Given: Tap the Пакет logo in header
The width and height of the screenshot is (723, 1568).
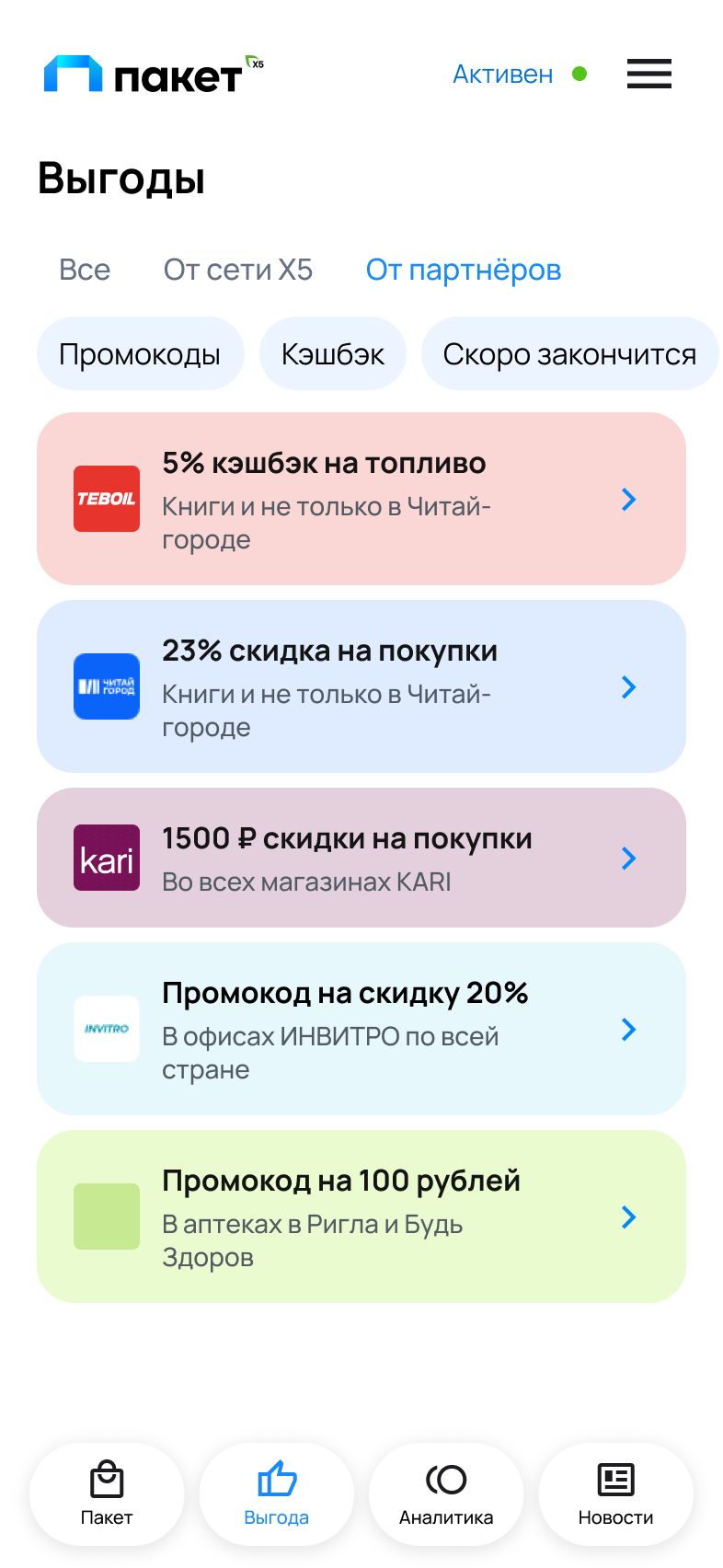Looking at the screenshot, I should click(154, 75).
